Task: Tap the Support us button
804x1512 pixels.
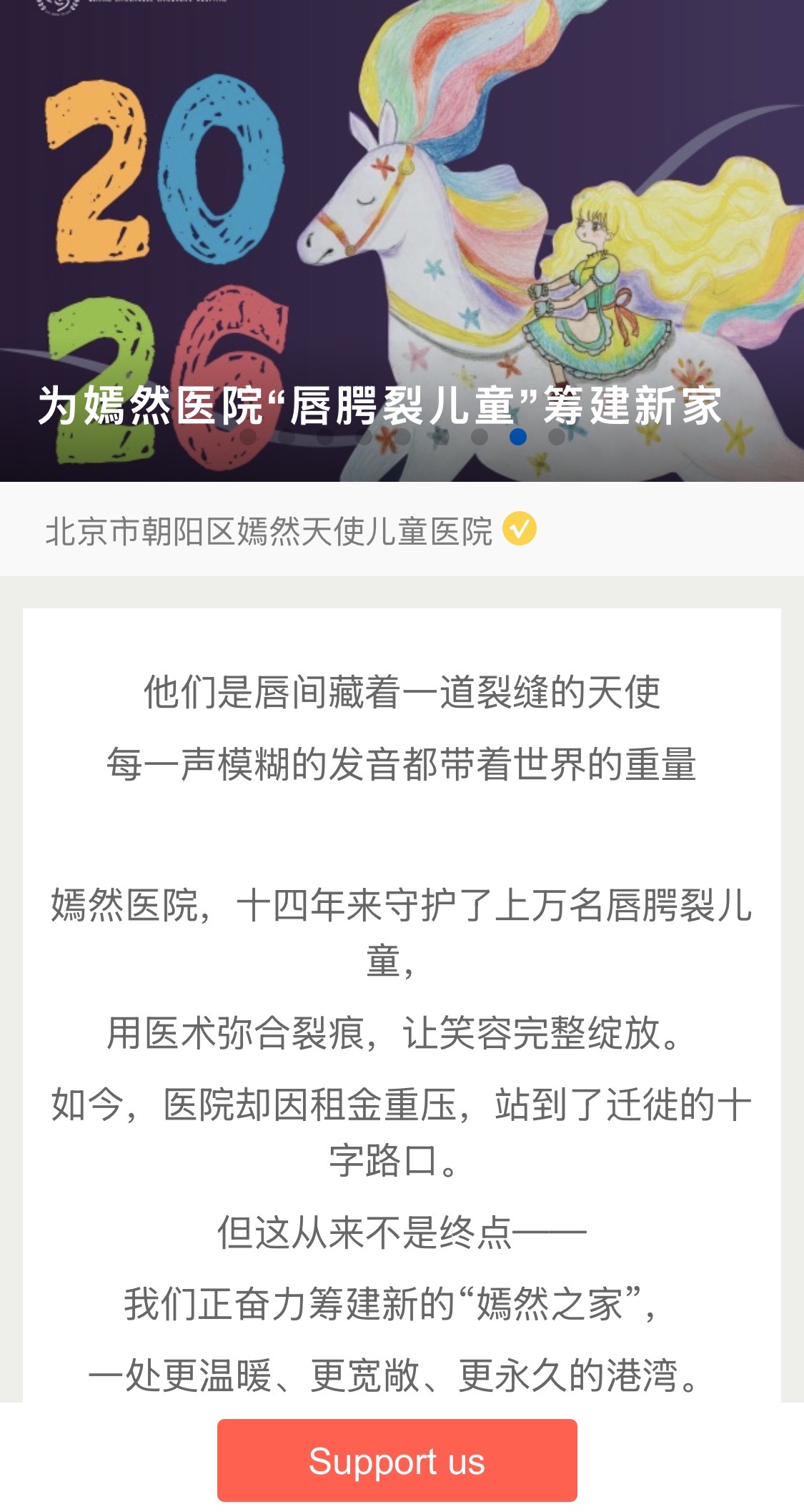Action: pyautogui.click(x=397, y=1461)
